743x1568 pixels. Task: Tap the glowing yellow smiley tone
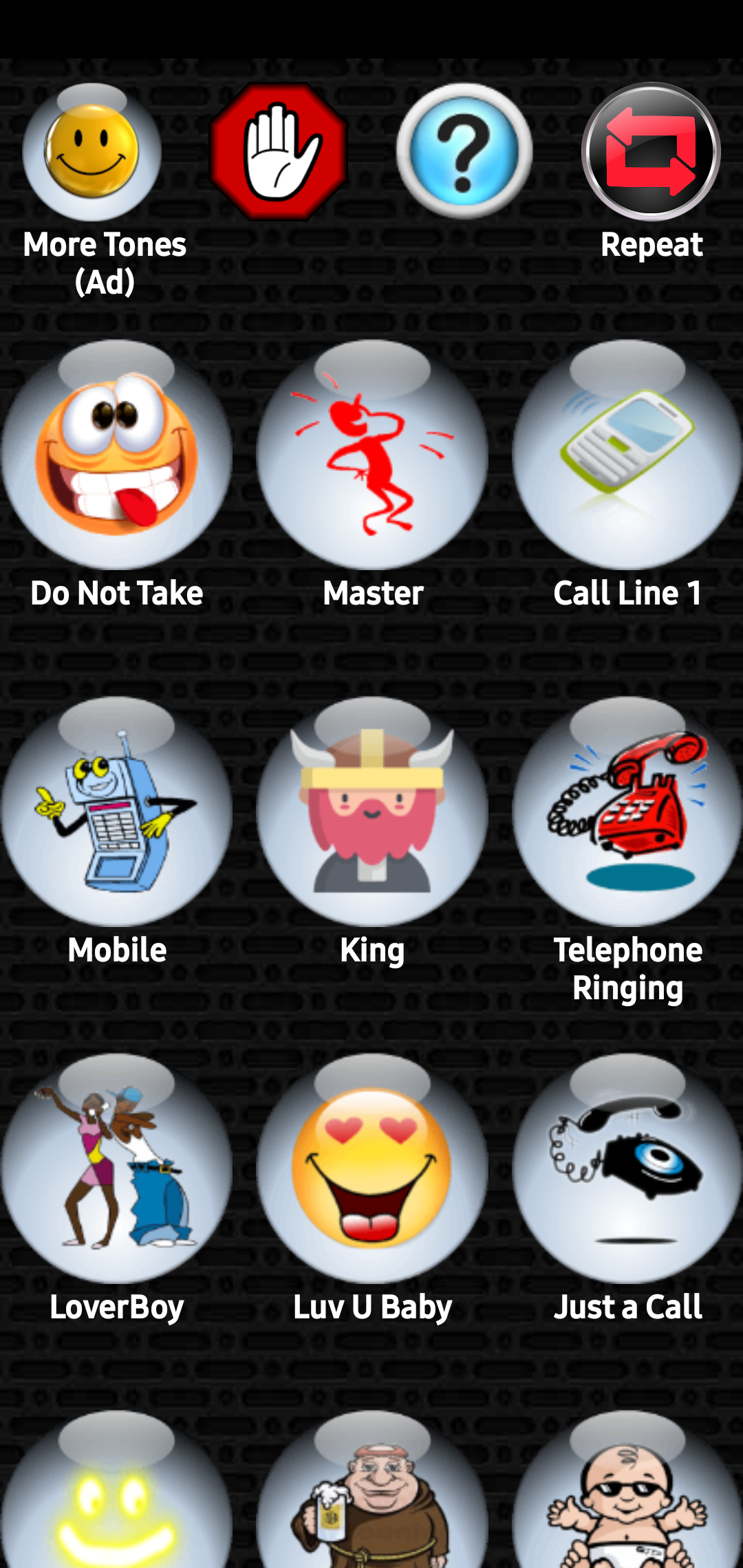click(116, 1499)
